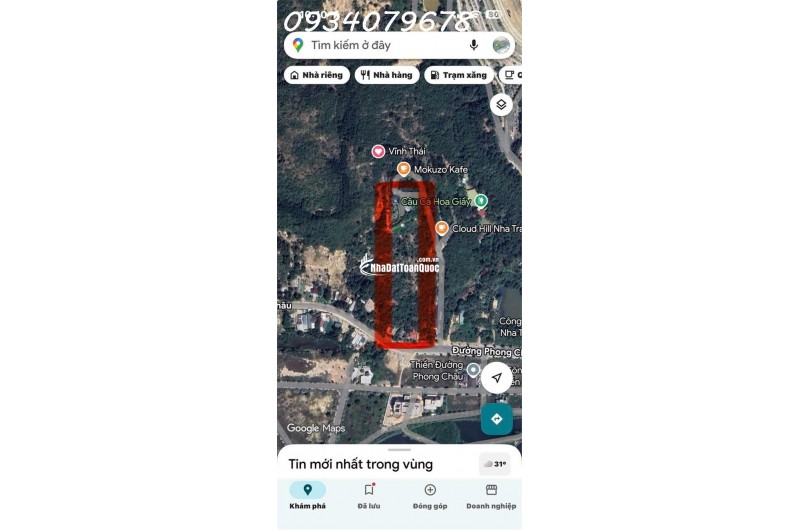Open the Thiên Đường Phong Châu marker
800x530 pixels.
tap(473, 370)
